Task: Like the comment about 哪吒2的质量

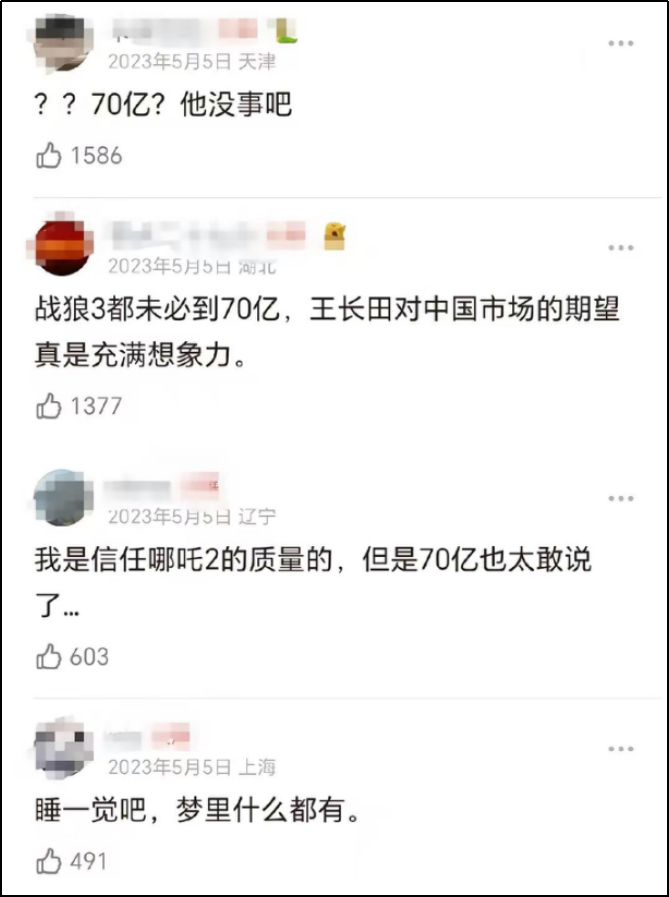Action: click(49, 657)
